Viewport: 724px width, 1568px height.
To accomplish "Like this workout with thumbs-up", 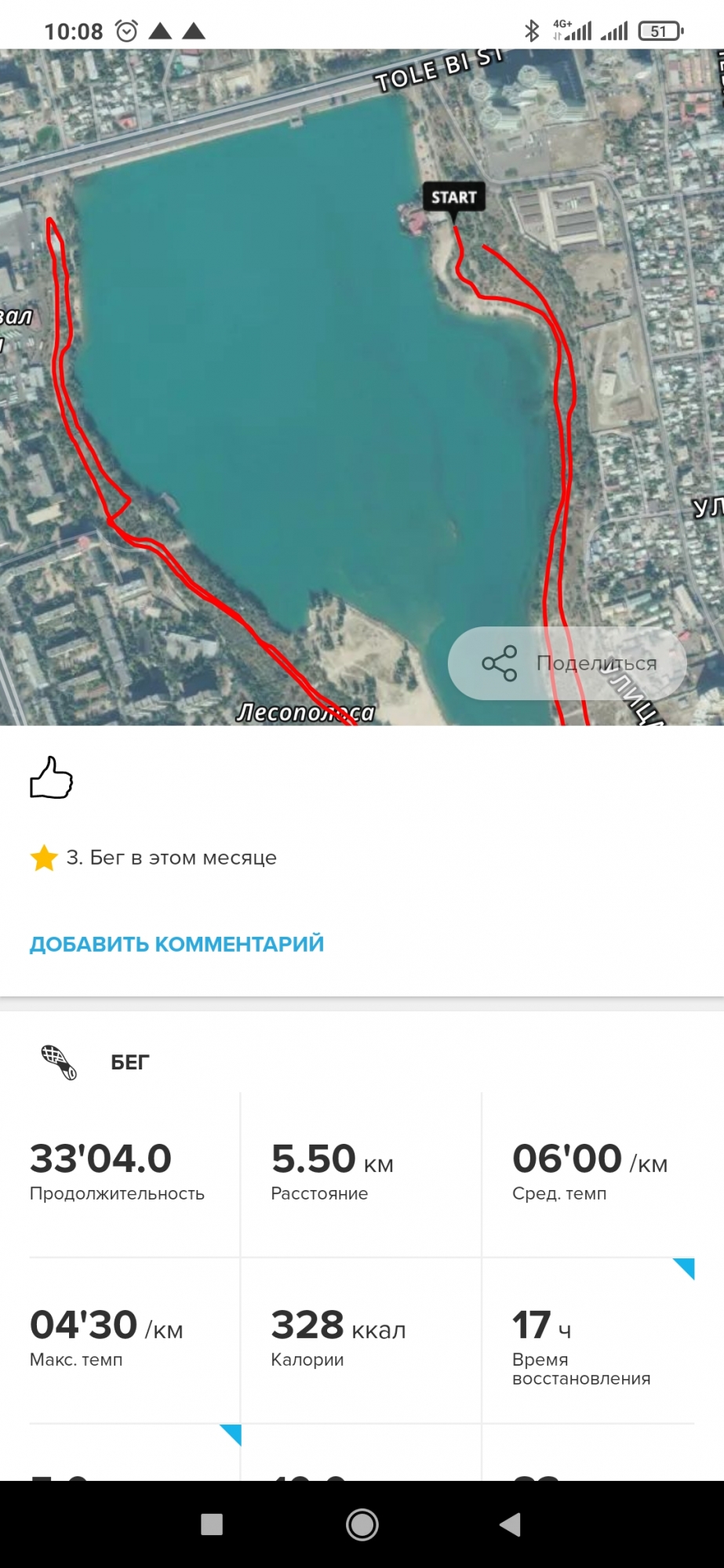I will pyautogui.click(x=51, y=778).
